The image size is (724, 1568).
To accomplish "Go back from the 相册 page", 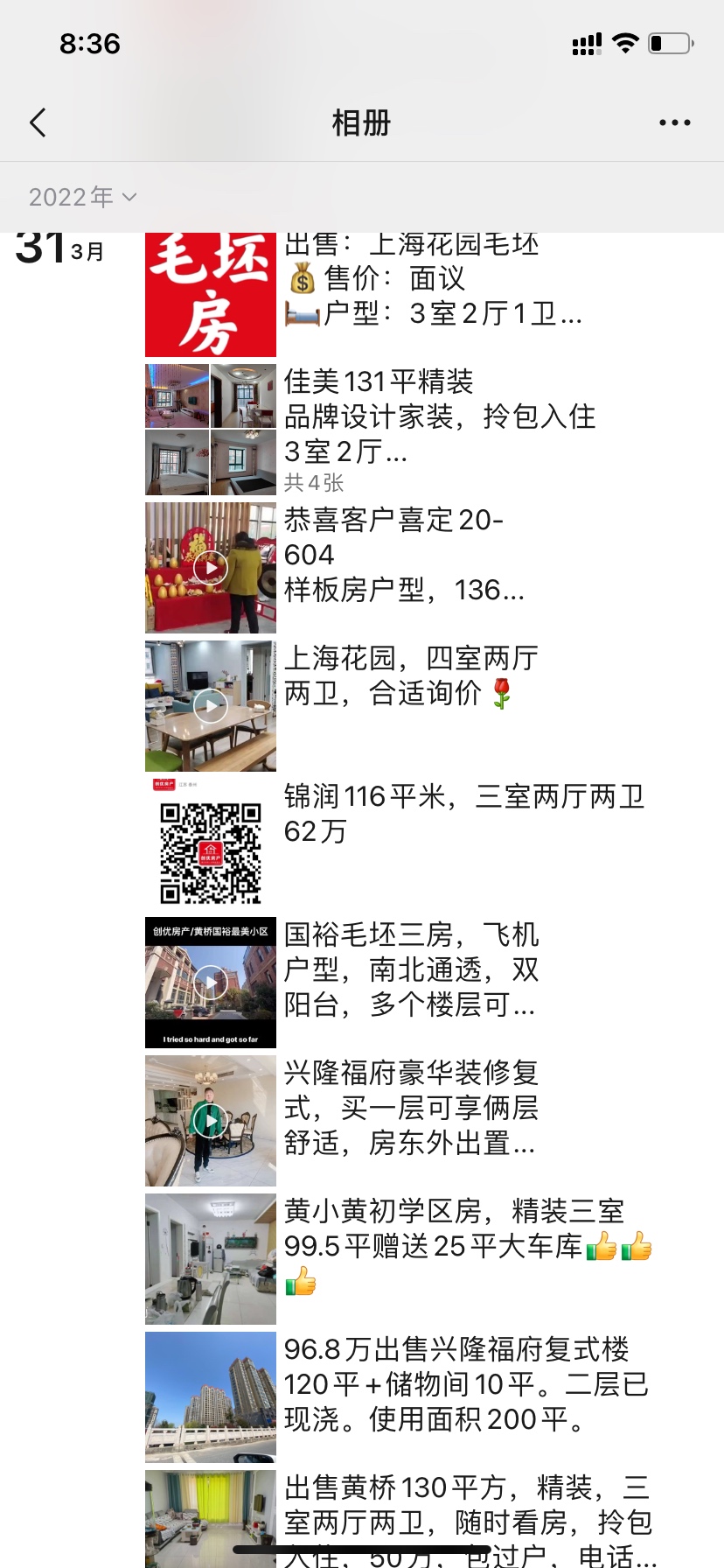I will (38, 122).
